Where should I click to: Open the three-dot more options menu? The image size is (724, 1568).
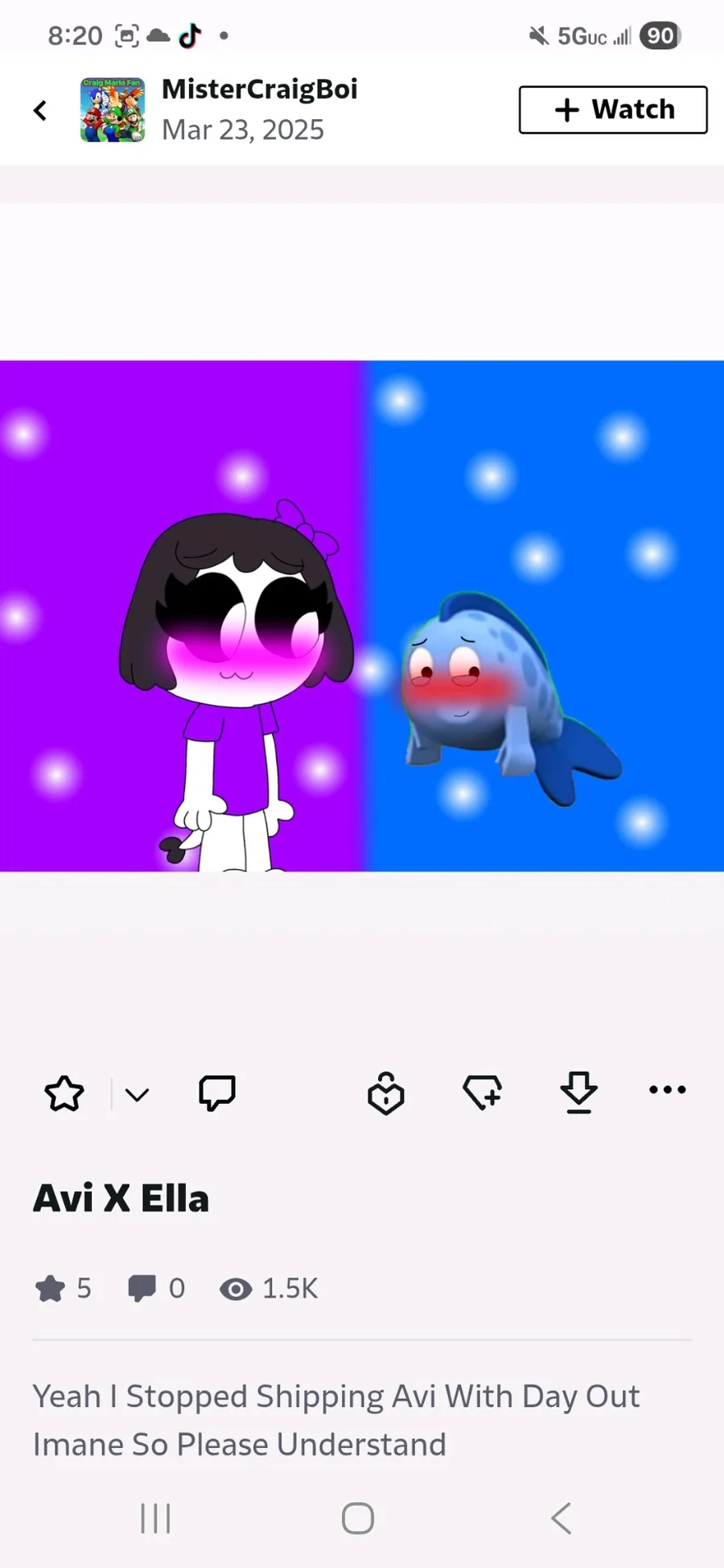[x=667, y=1090]
